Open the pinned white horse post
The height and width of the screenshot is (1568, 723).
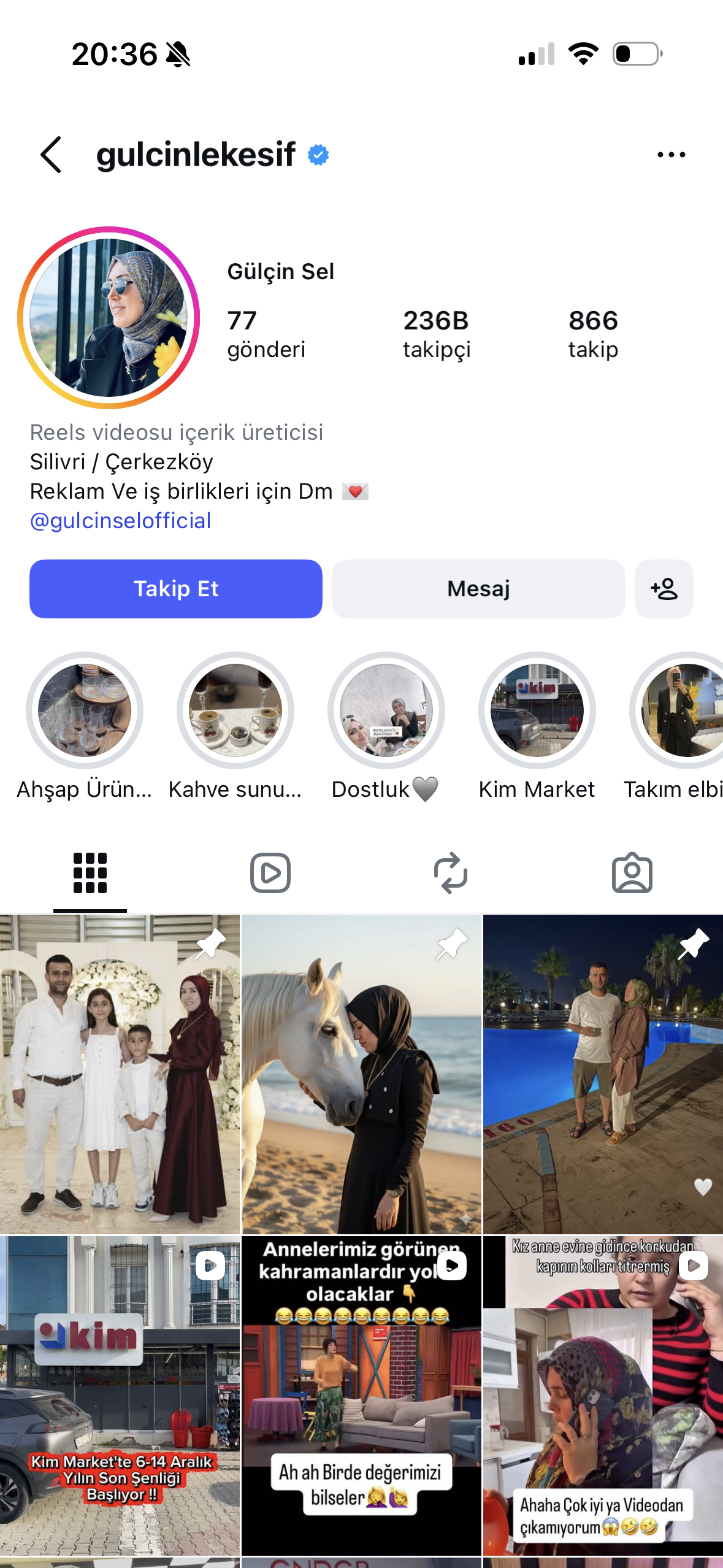click(x=361, y=1074)
